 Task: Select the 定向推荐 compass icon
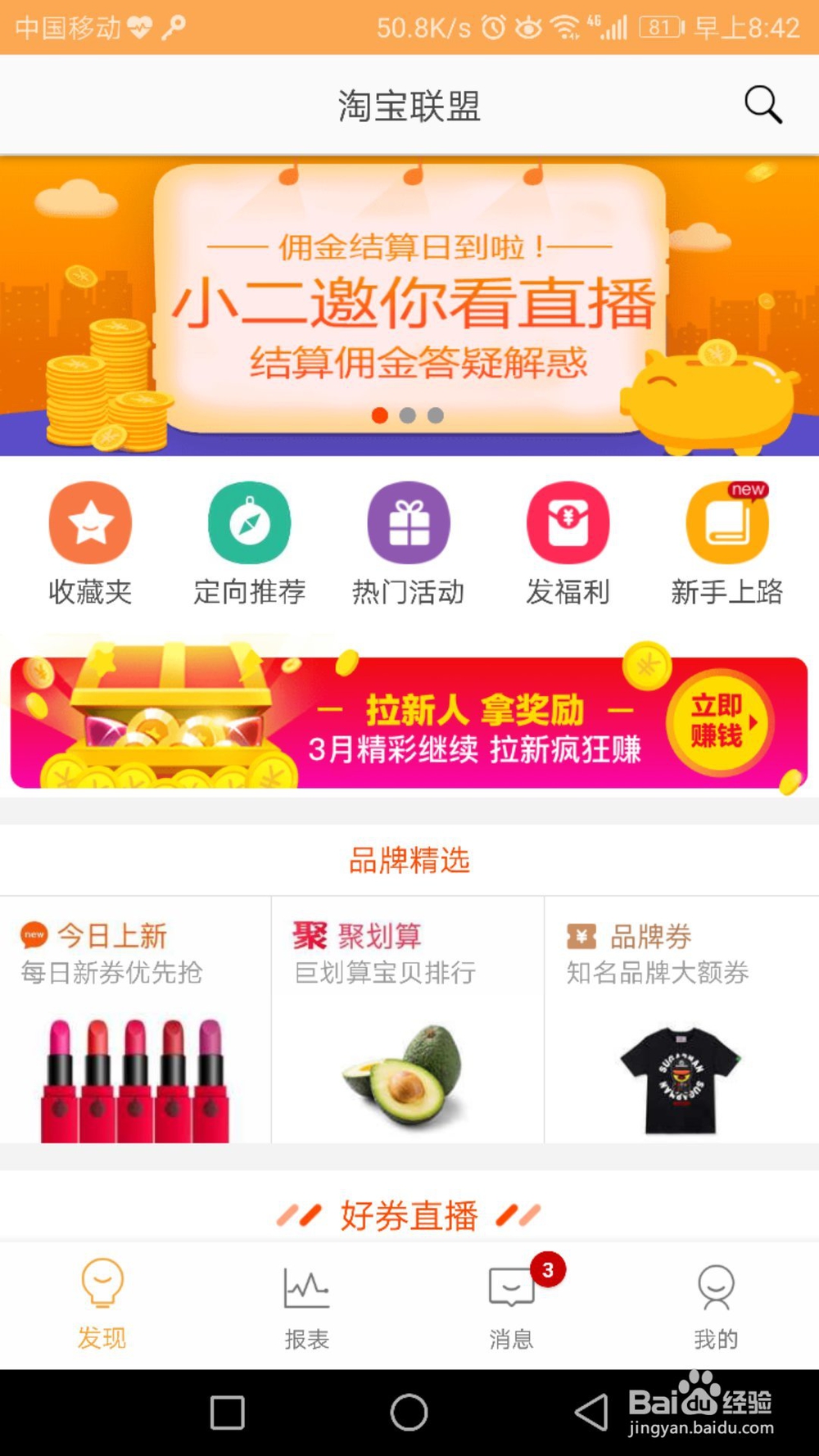tap(250, 524)
